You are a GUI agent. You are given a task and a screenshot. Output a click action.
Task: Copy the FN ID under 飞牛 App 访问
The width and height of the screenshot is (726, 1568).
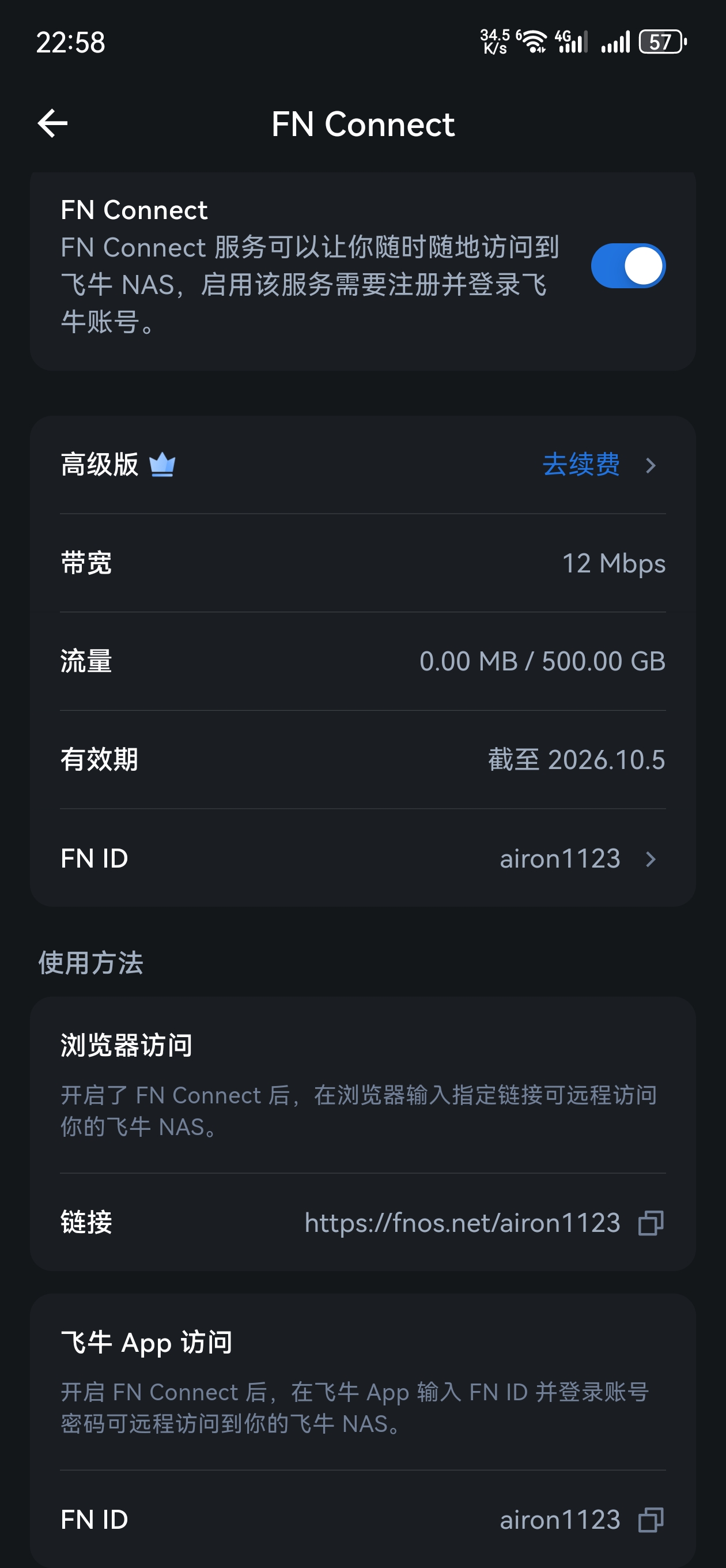click(651, 1520)
